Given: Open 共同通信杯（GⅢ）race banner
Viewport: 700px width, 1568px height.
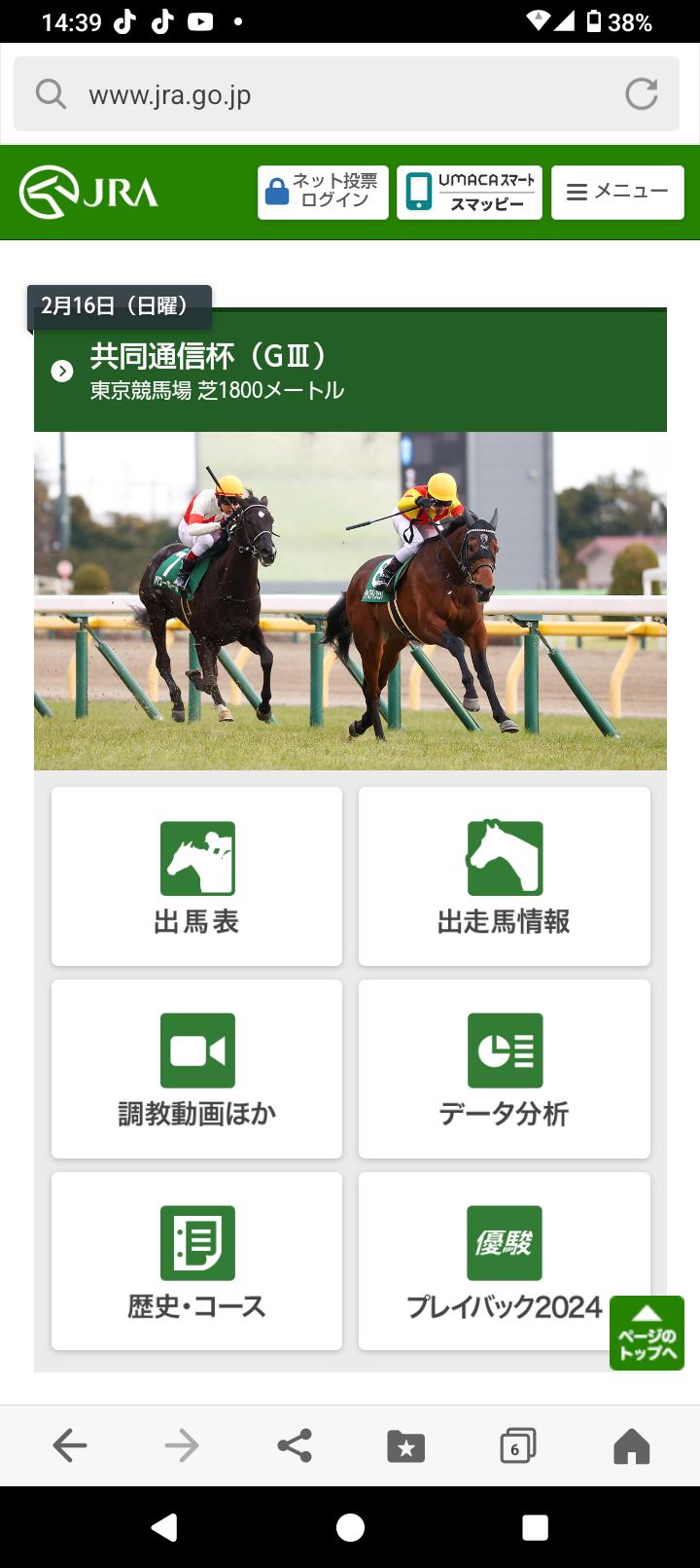Looking at the screenshot, I should click(350, 371).
